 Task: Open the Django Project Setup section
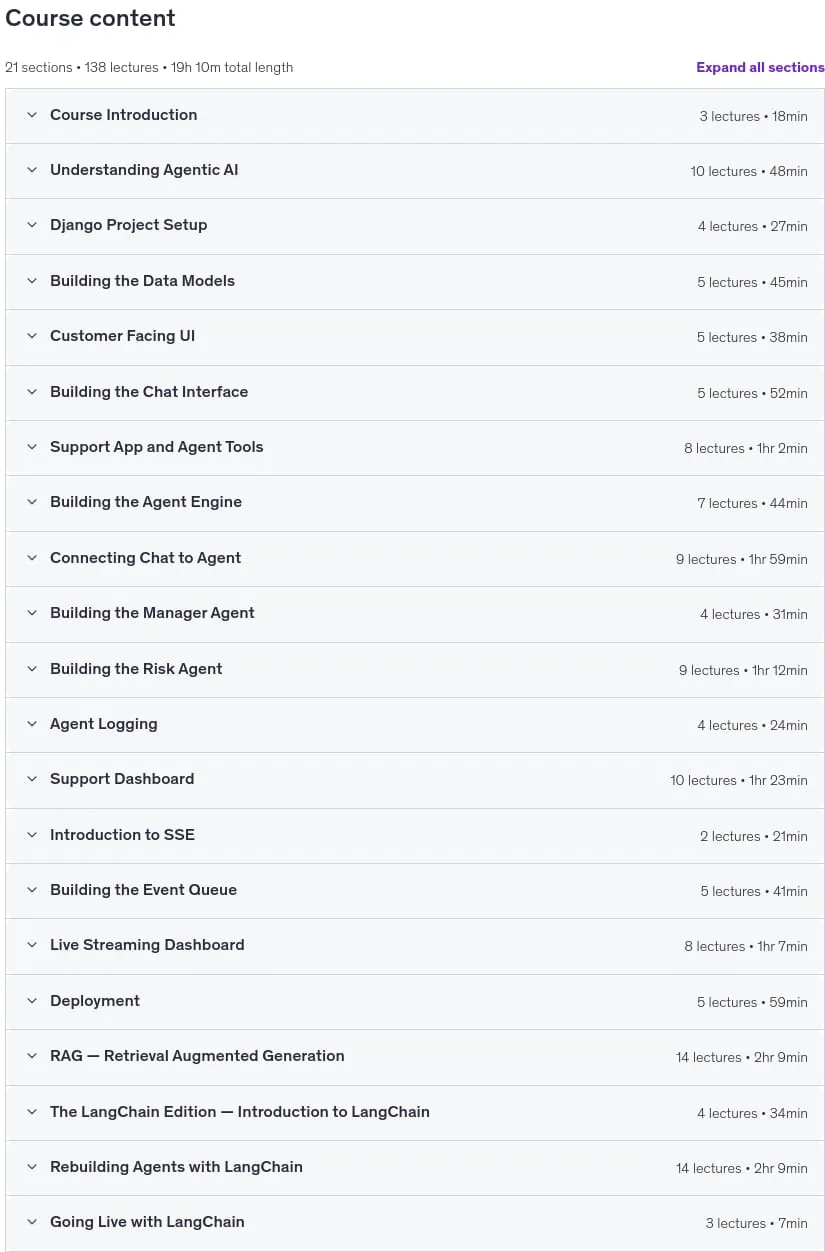point(415,226)
